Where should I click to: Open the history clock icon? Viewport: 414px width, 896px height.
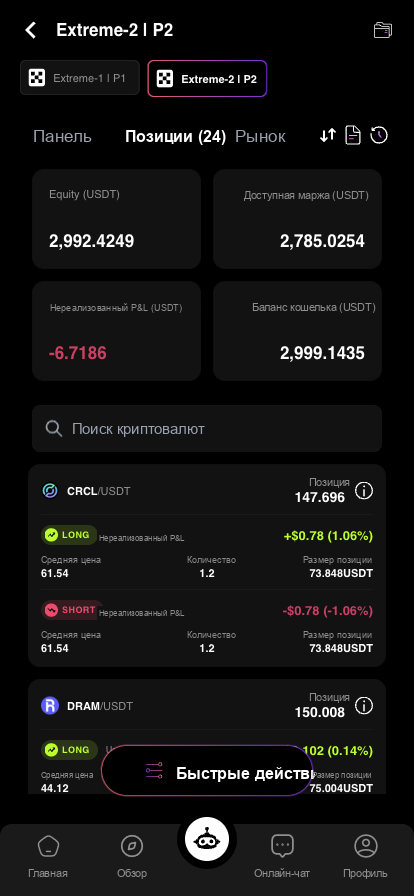(x=379, y=135)
